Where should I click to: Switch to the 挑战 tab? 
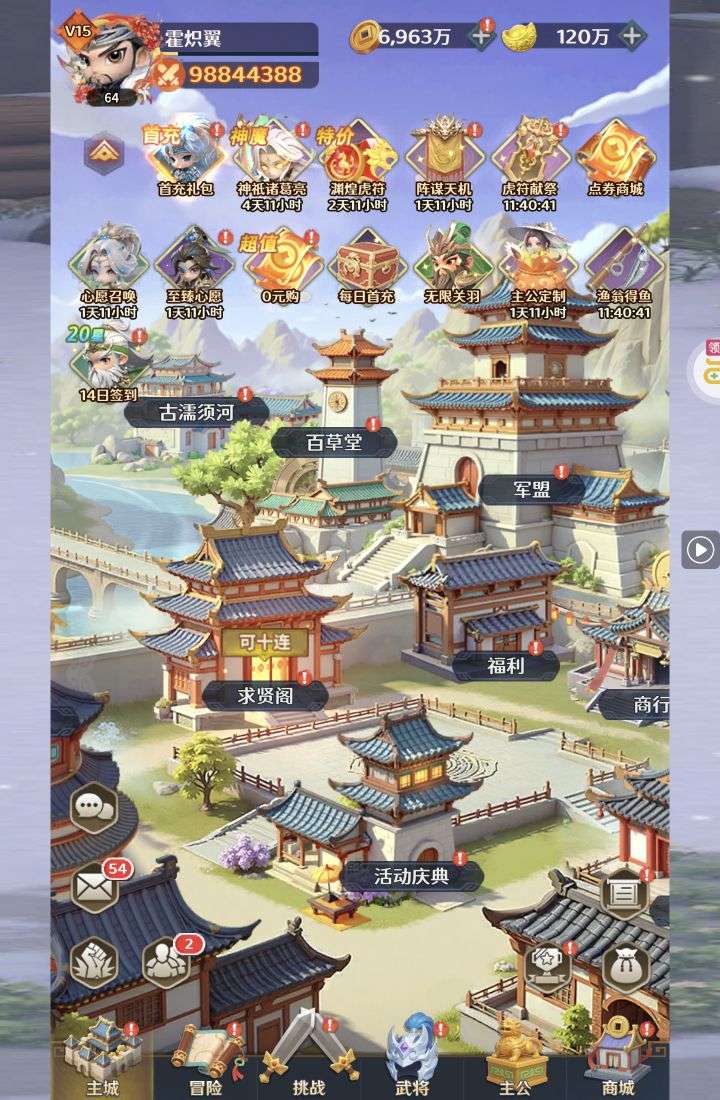pos(309,1060)
